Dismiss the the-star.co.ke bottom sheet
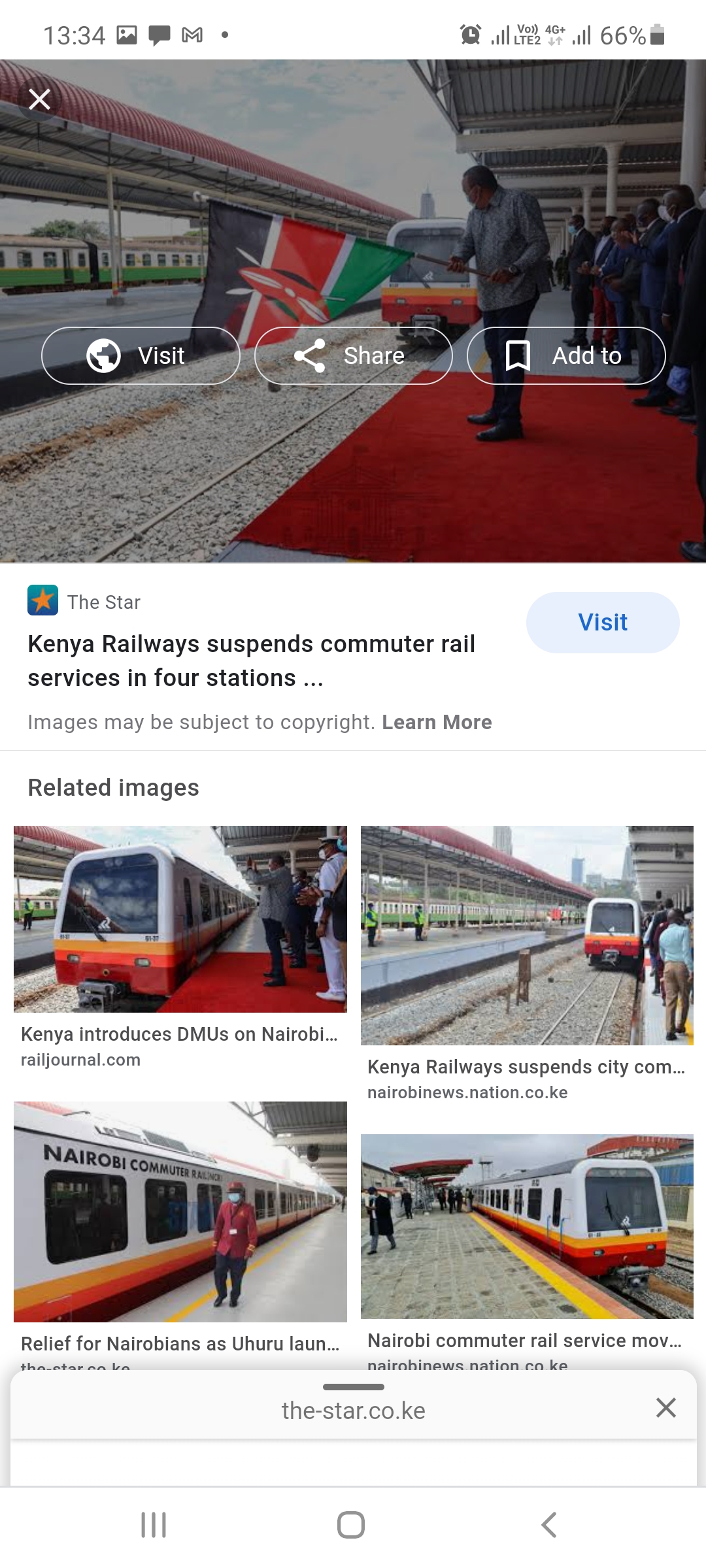 click(x=665, y=1407)
